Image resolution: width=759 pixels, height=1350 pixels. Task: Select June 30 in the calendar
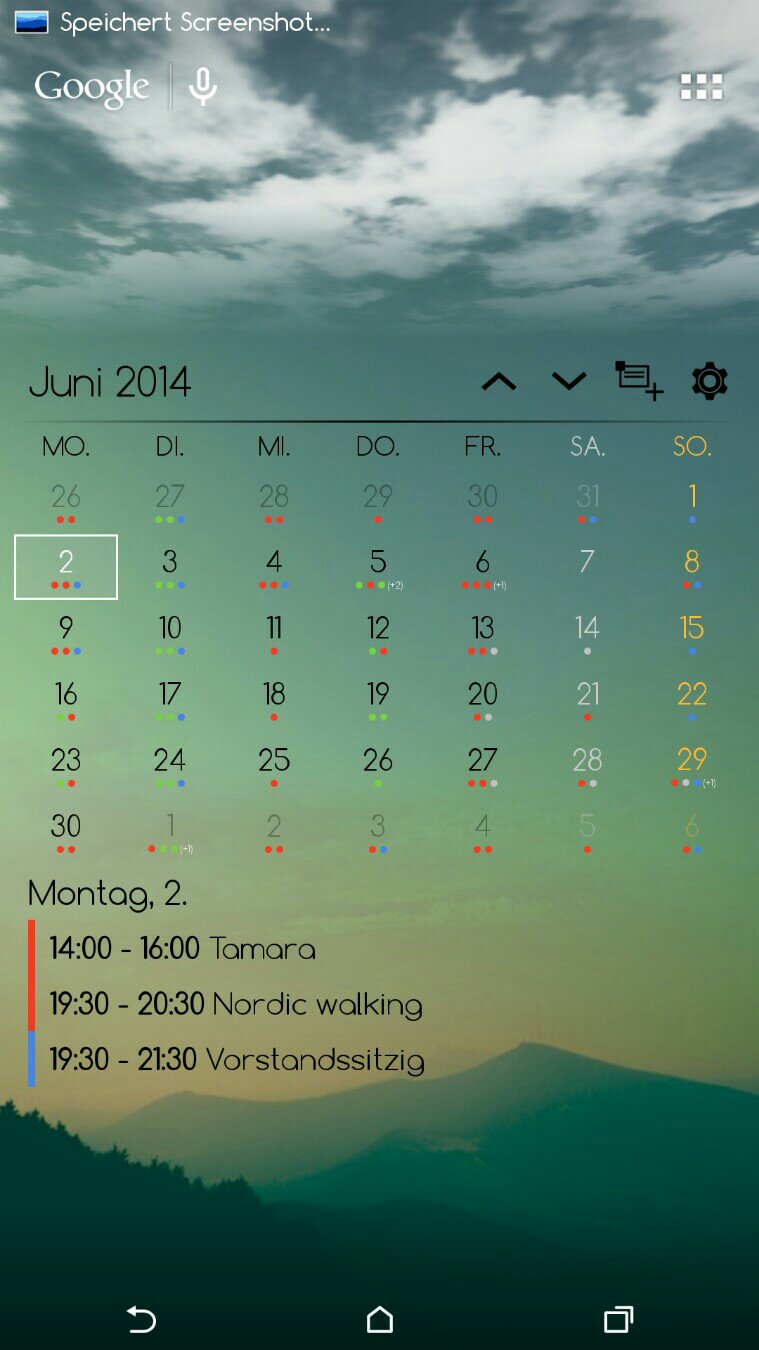pyautogui.click(x=66, y=831)
